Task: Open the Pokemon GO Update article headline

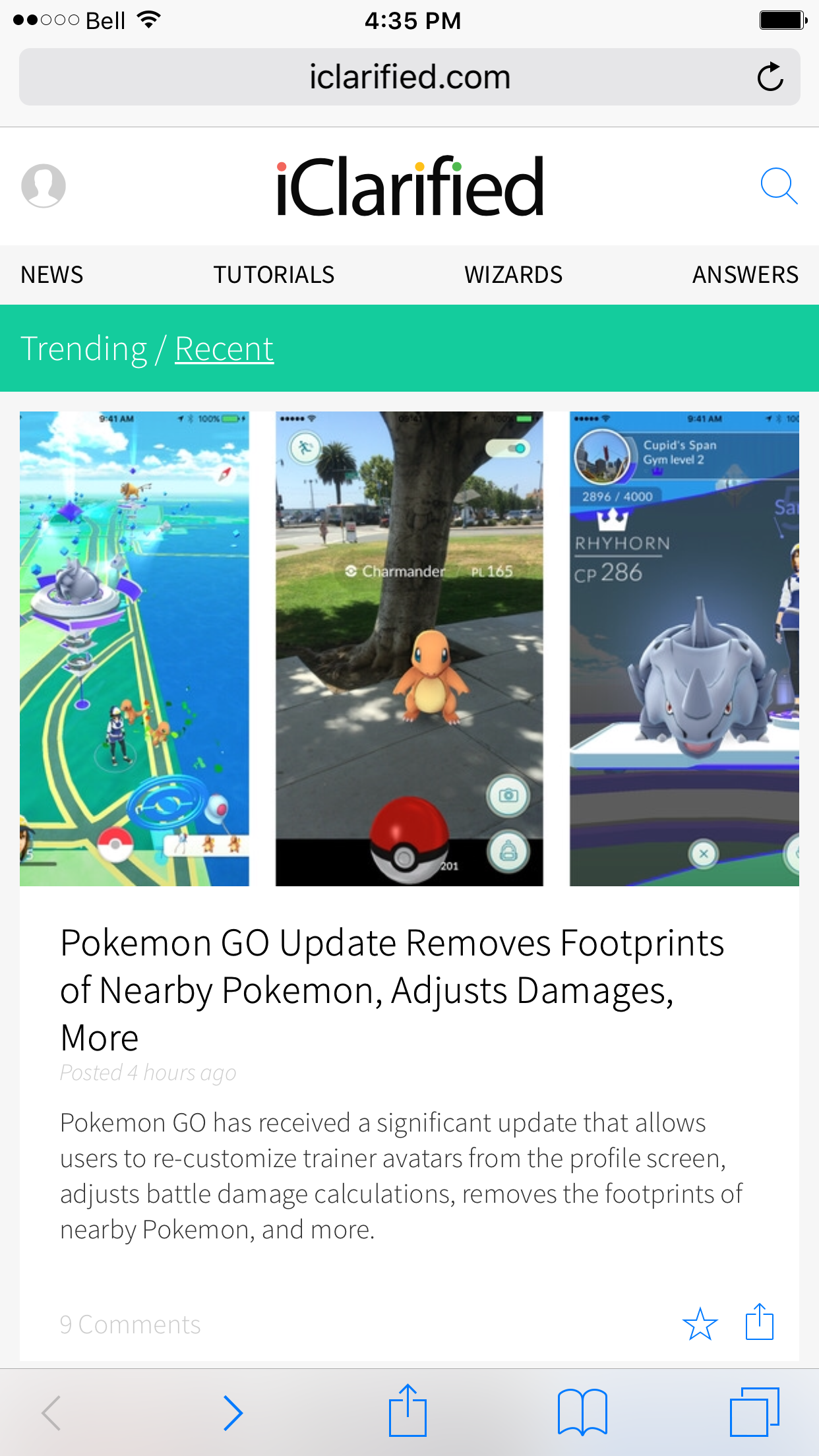Action: 392,989
